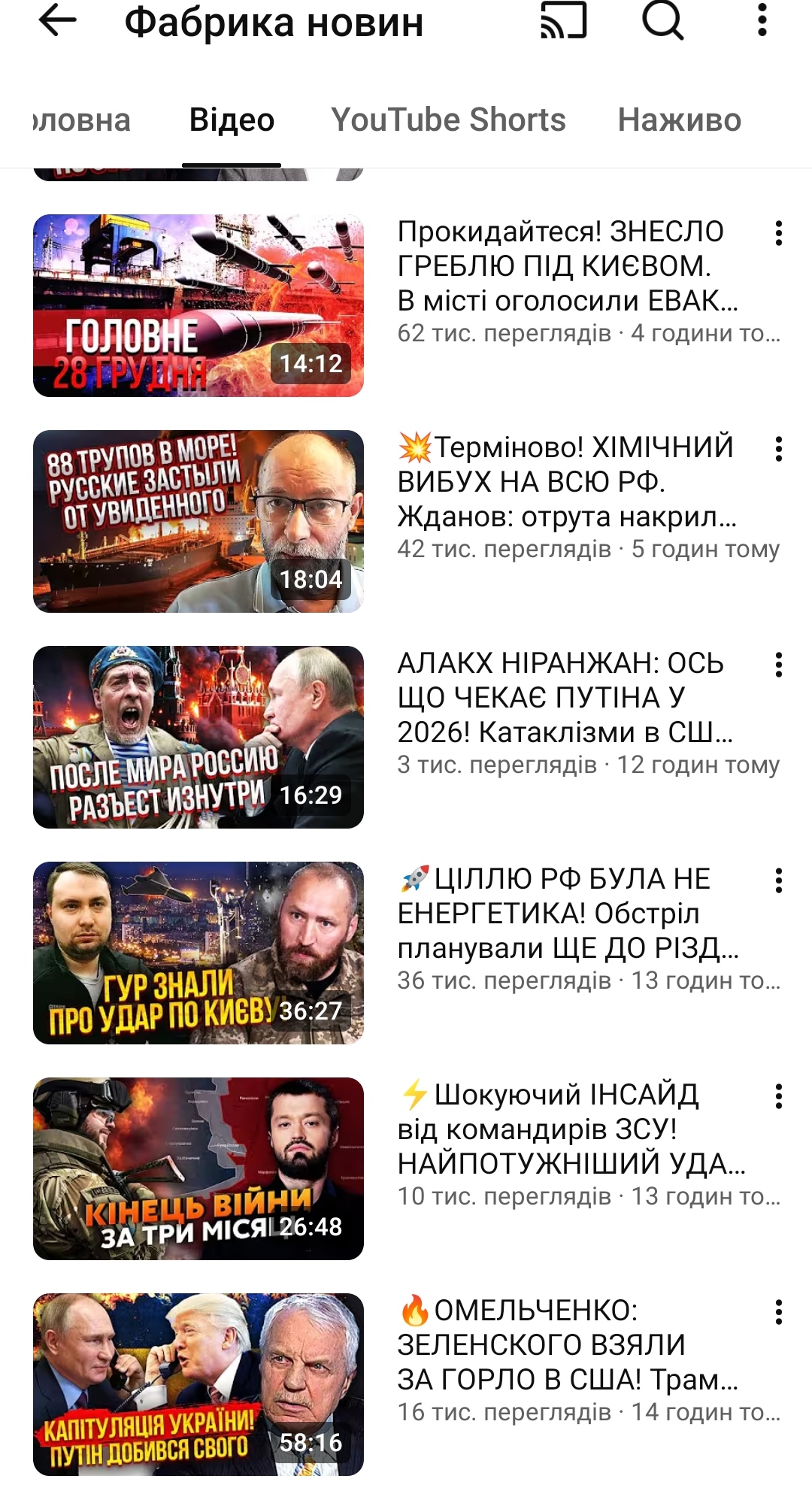Go back from Фабрика новин channel
Image resolution: width=812 pixels, height=1491 pixels.
(57, 20)
